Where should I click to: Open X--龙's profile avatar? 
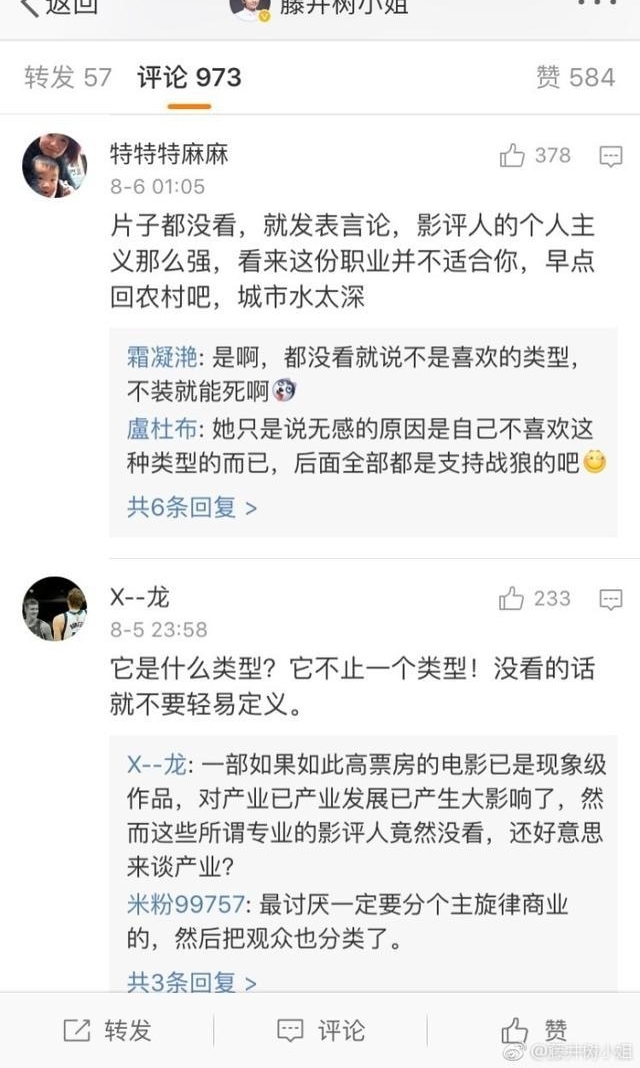coord(54,608)
